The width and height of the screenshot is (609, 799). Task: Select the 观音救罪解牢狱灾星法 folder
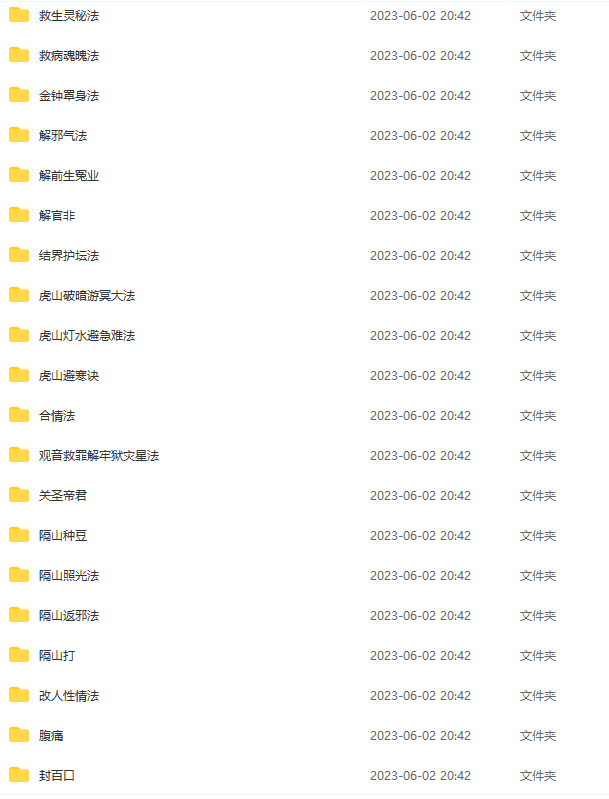[x=98, y=456]
